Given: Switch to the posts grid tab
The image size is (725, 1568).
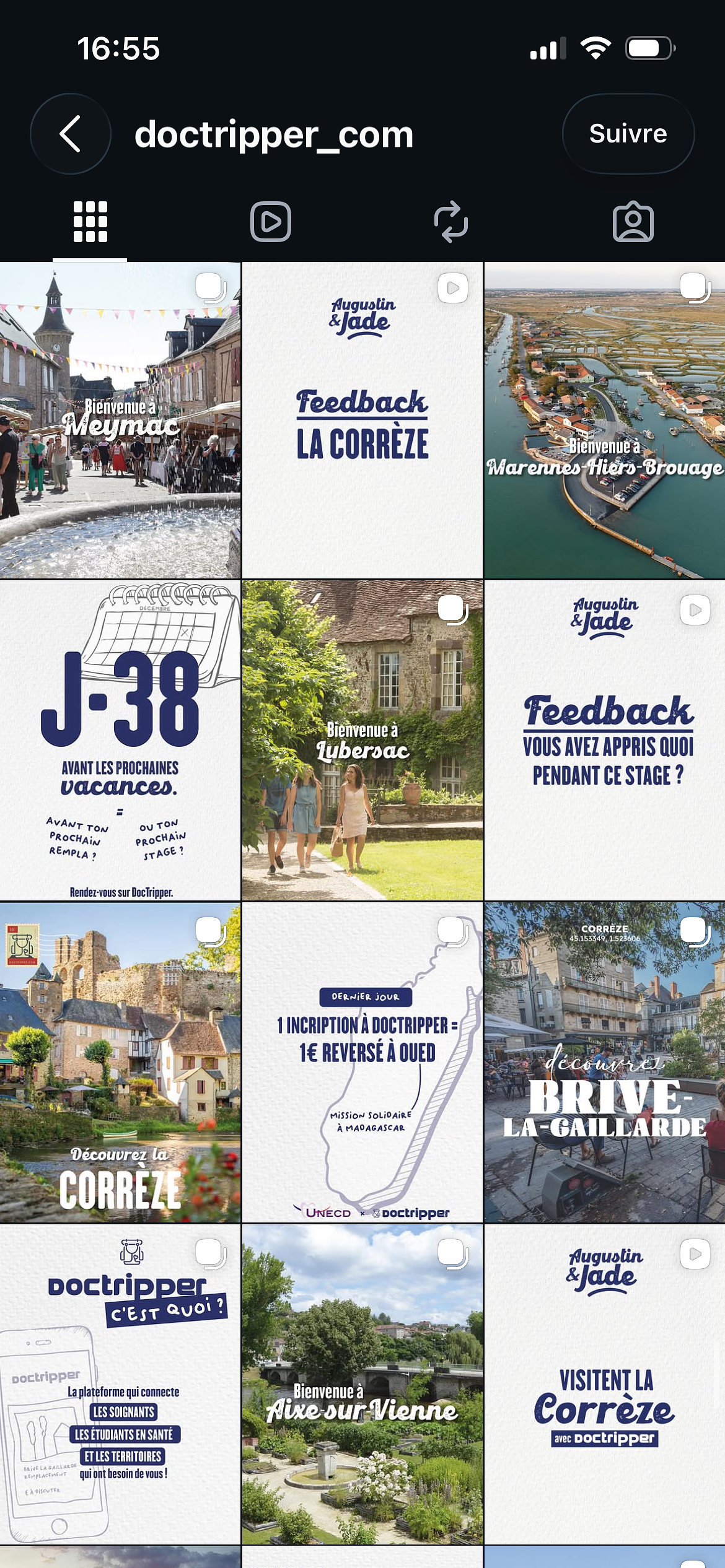Looking at the screenshot, I should [x=90, y=222].
